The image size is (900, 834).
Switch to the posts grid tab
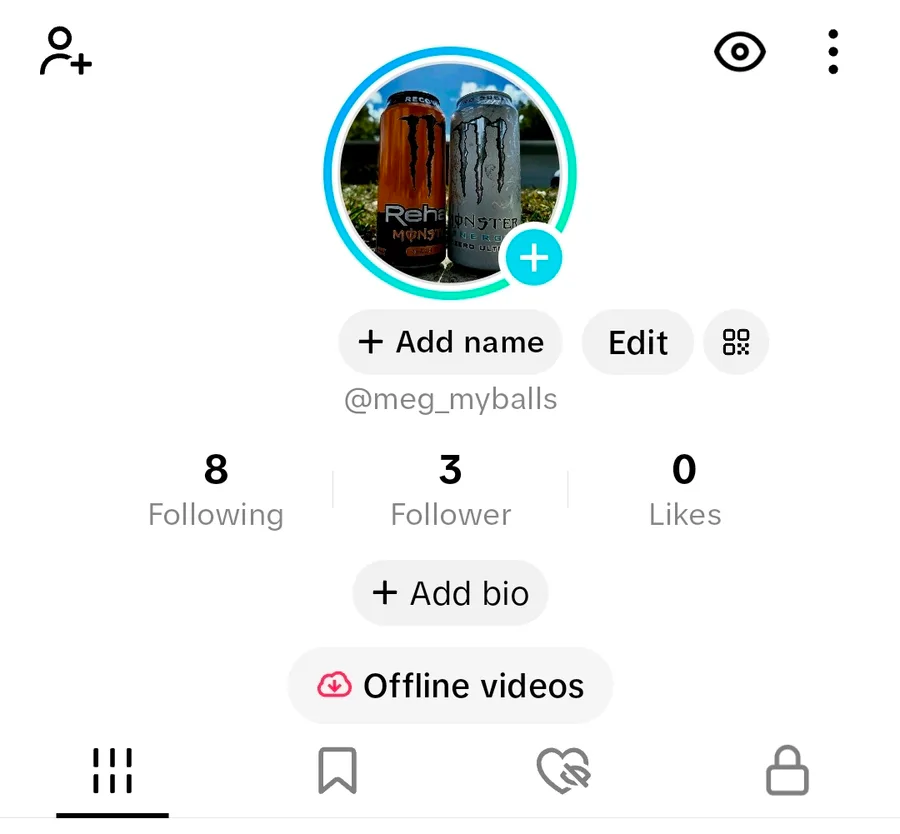tap(112, 771)
